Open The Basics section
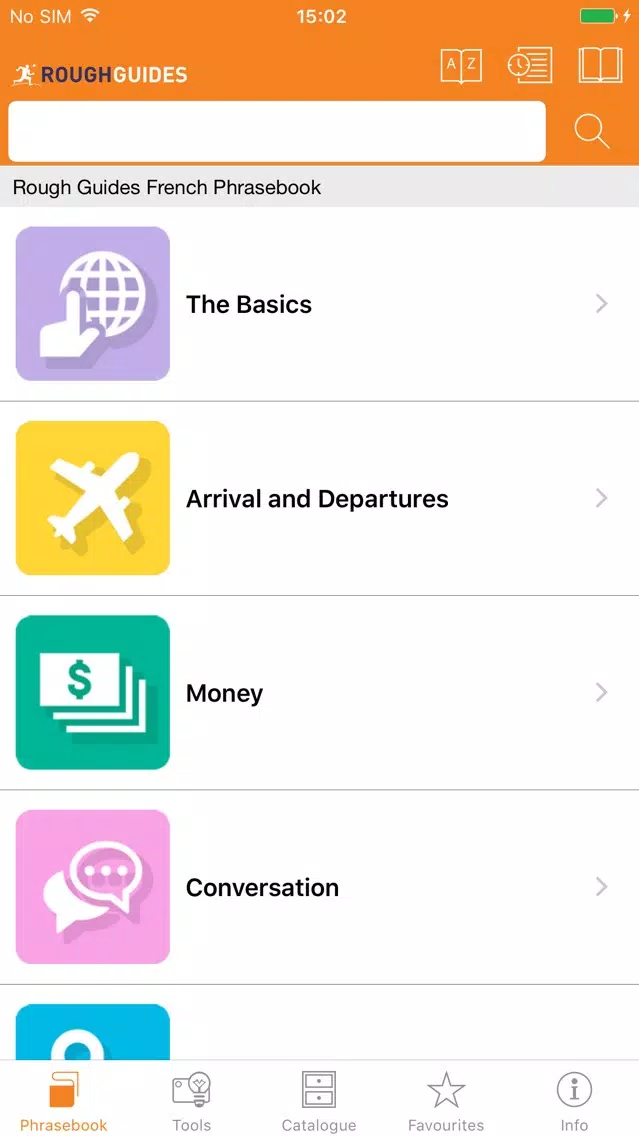This screenshot has height=1136, width=639. point(320,304)
